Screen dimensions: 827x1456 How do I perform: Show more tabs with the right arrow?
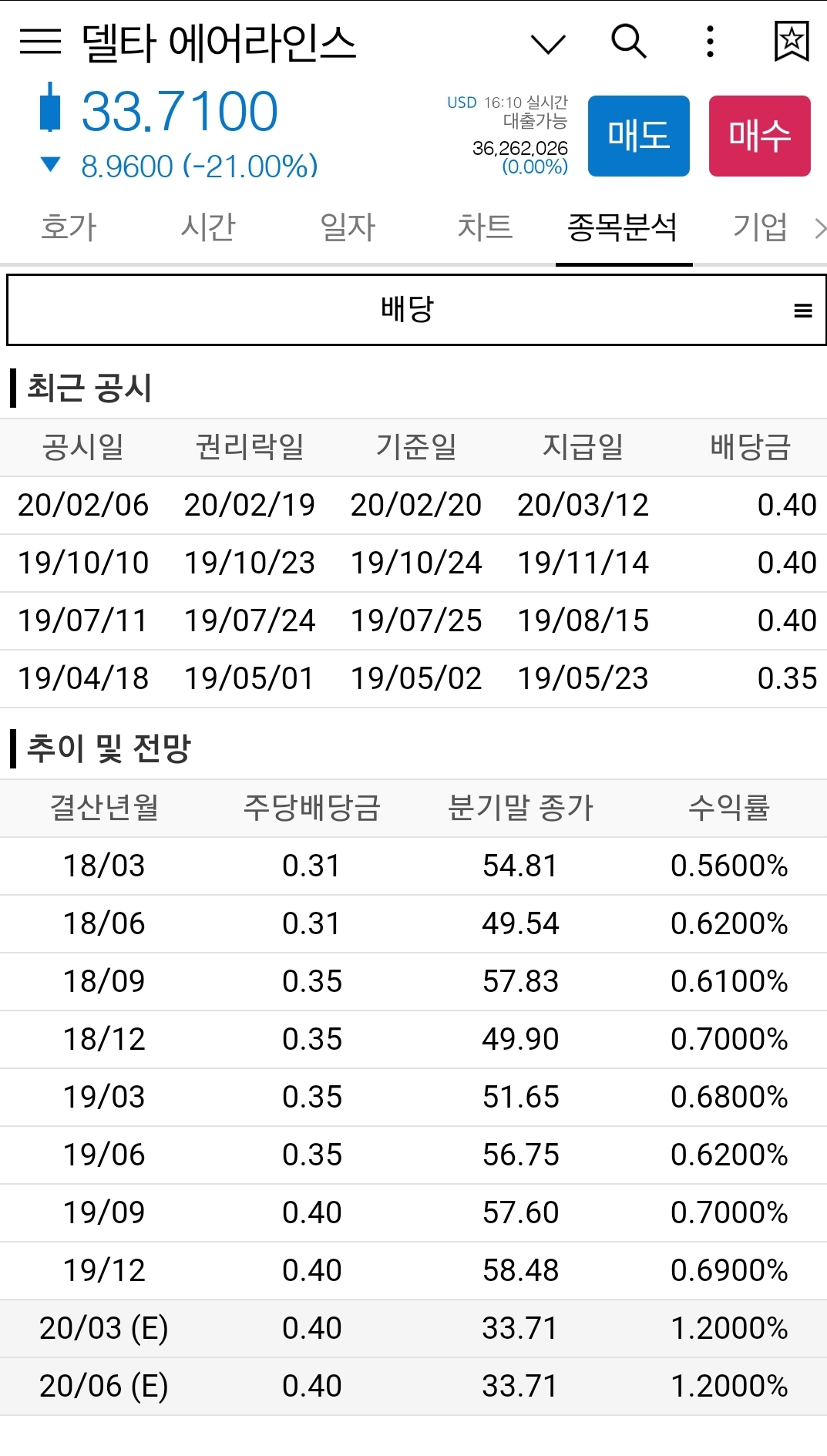tap(820, 228)
